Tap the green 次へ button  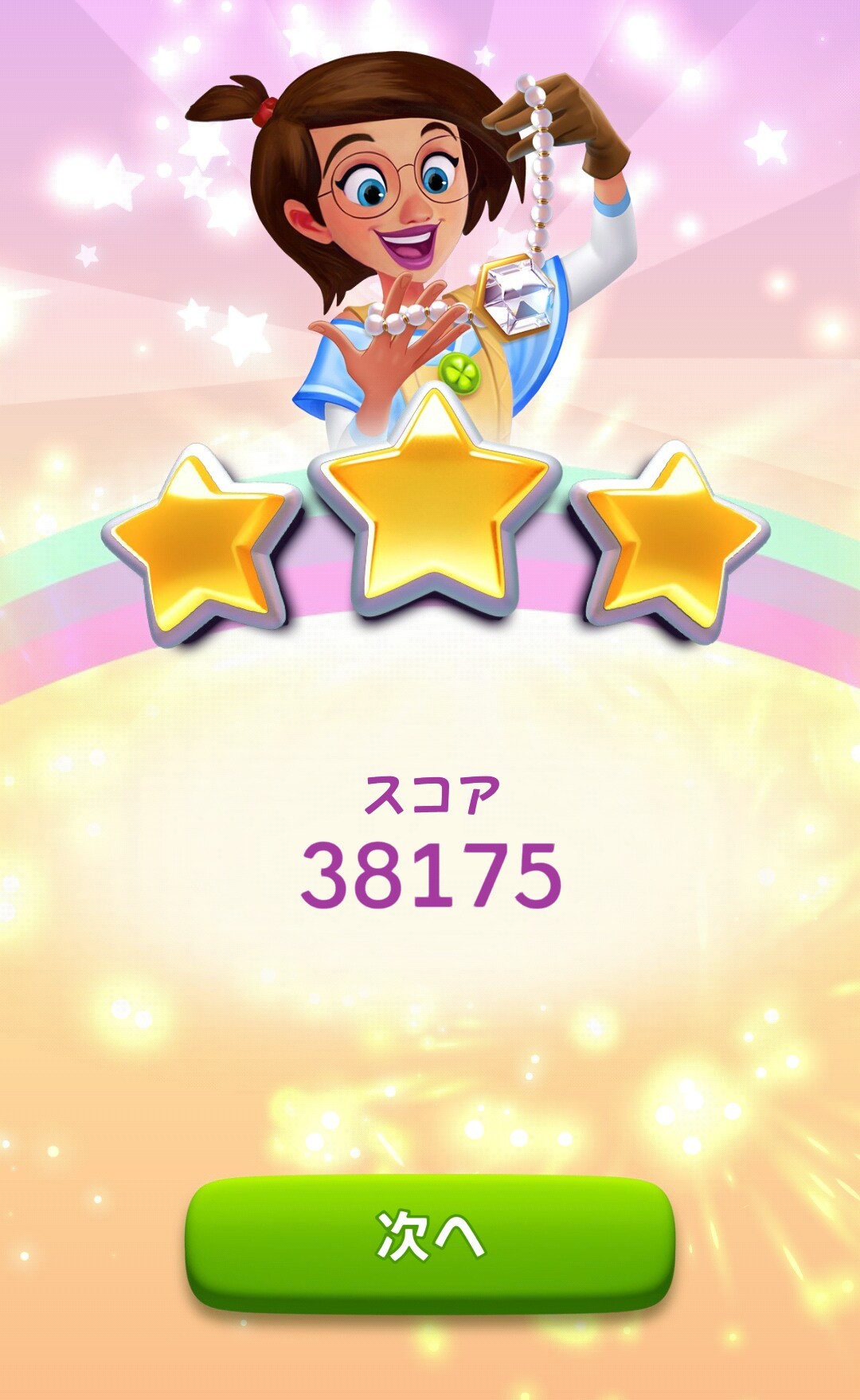(430, 1242)
